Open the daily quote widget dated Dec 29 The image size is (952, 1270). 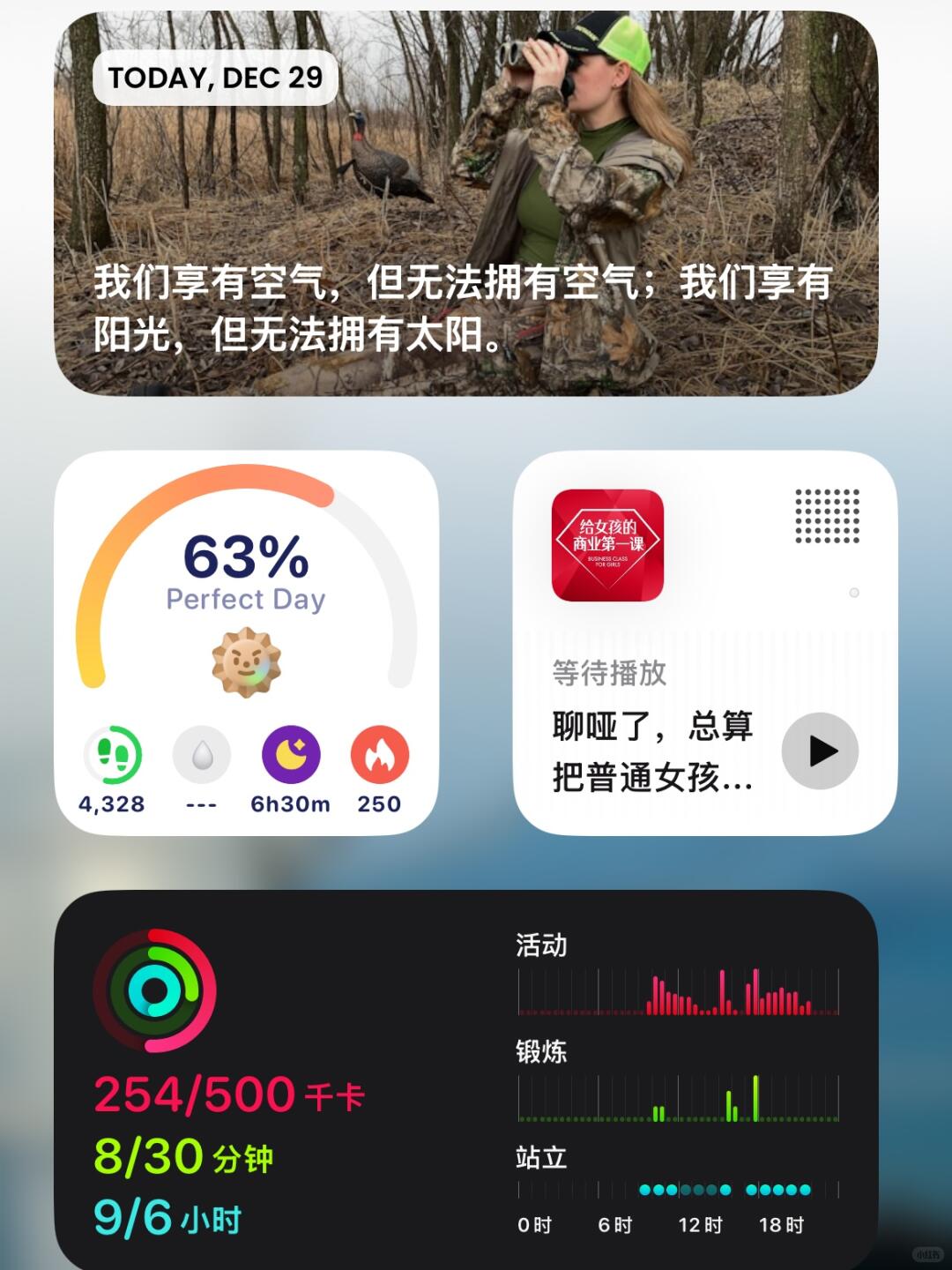[465, 203]
